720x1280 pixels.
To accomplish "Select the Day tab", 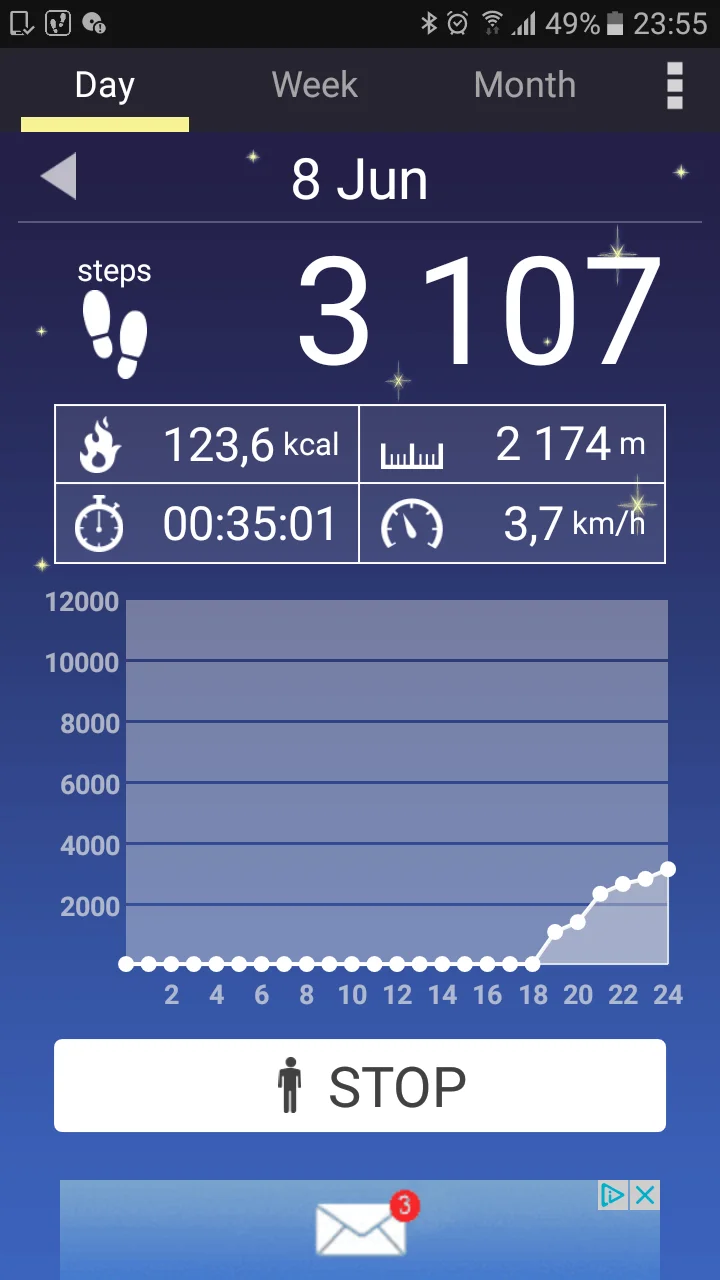I will click(104, 86).
